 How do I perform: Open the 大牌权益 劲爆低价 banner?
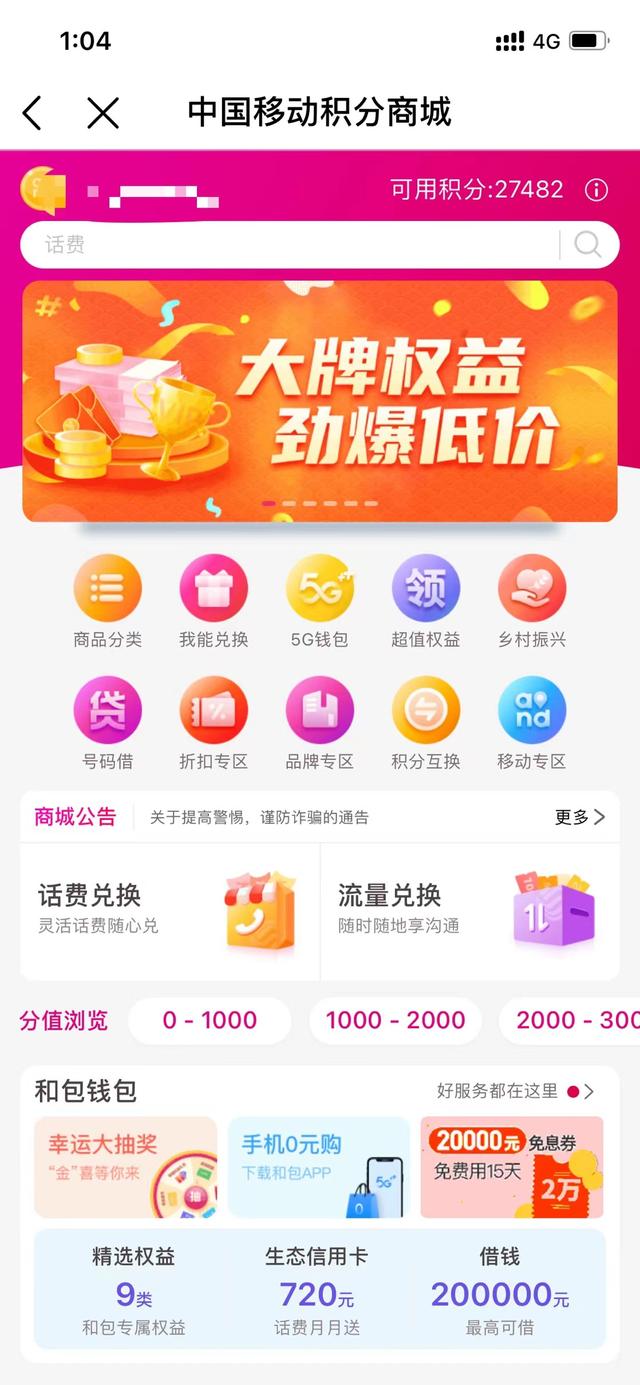320,401
